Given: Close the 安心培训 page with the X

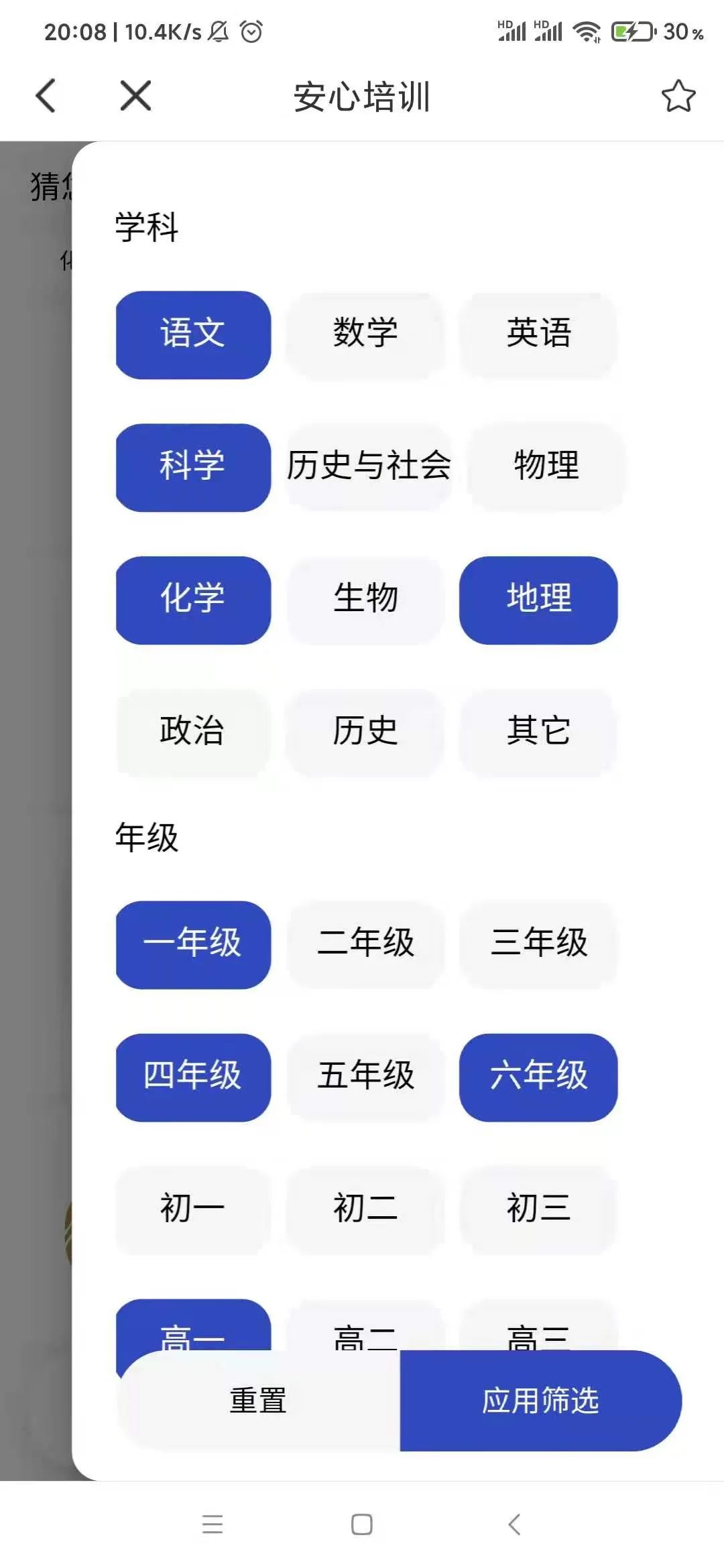Looking at the screenshot, I should click(x=135, y=95).
